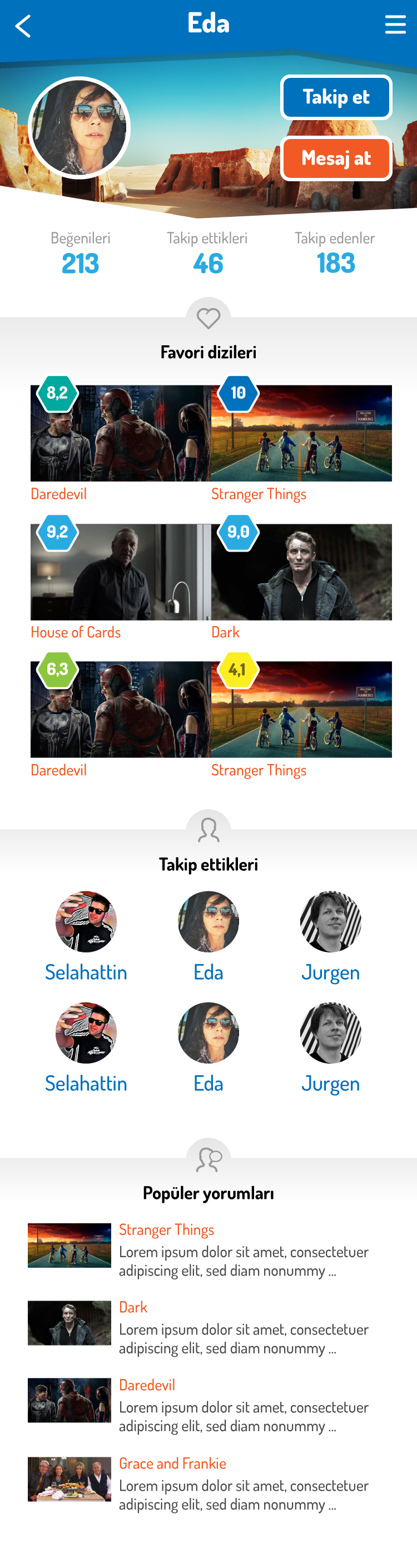
Task: Open Daredevil rated 6,3
Action: click(121, 709)
